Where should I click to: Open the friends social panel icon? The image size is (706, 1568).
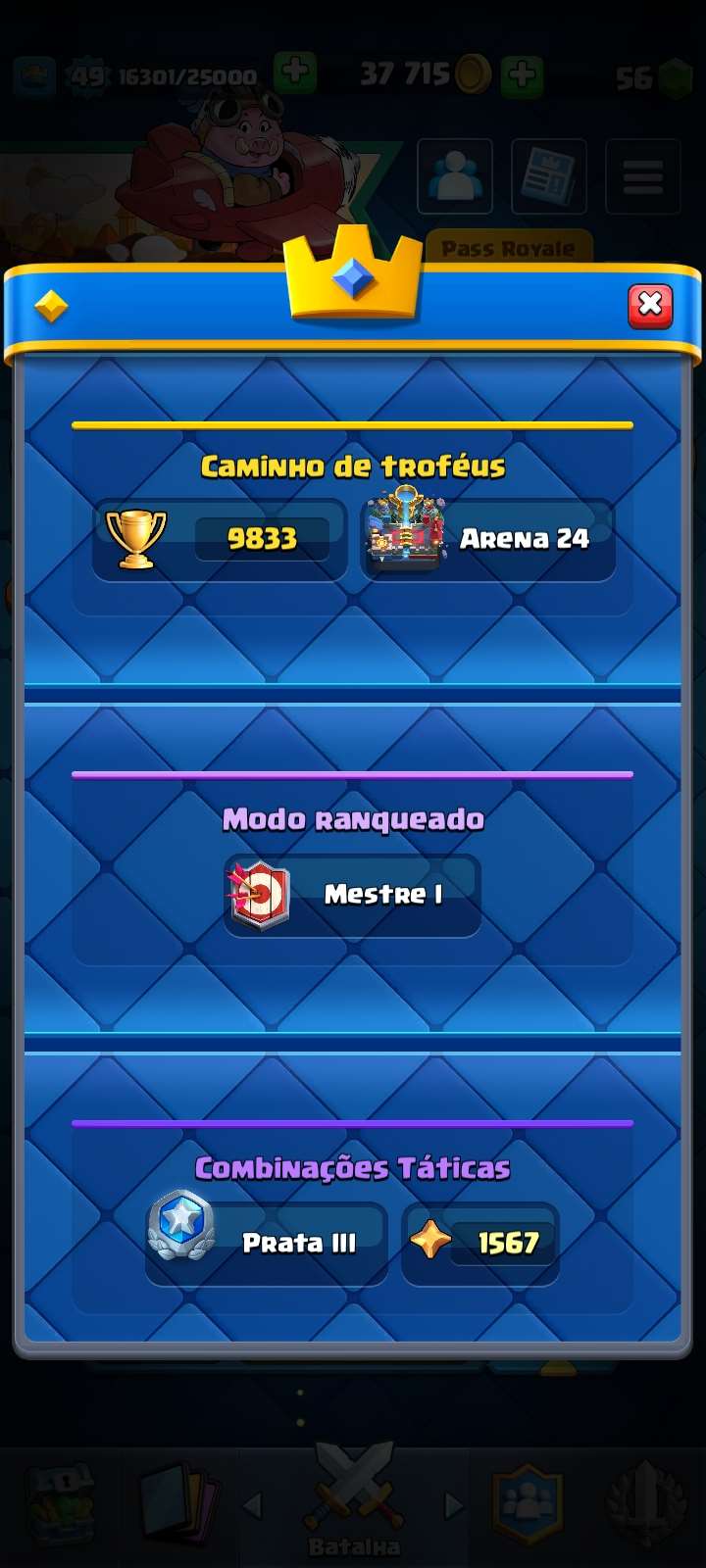[455, 176]
